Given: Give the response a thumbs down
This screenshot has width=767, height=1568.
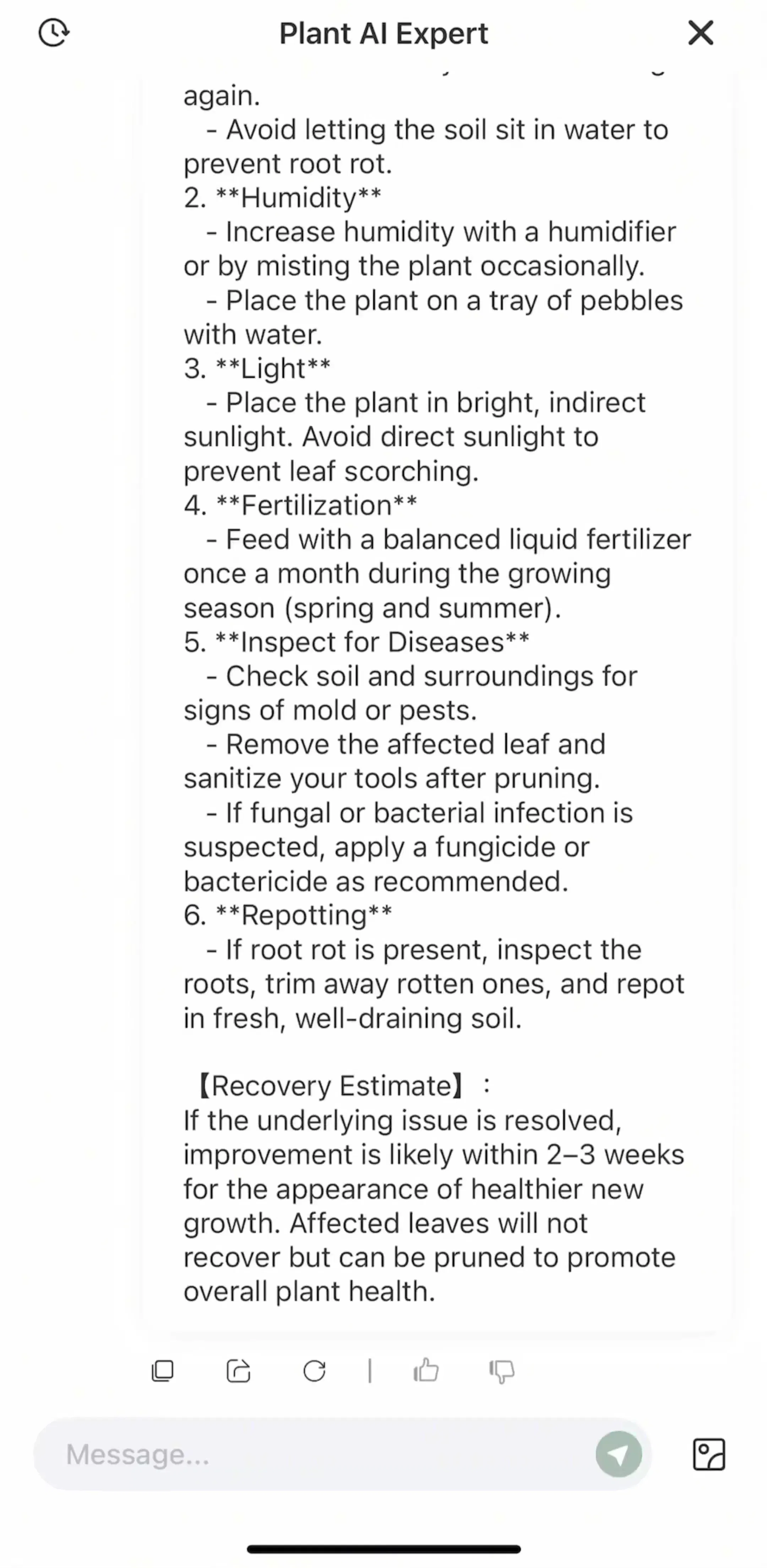Looking at the screenshot, I should pos(502,1372).
